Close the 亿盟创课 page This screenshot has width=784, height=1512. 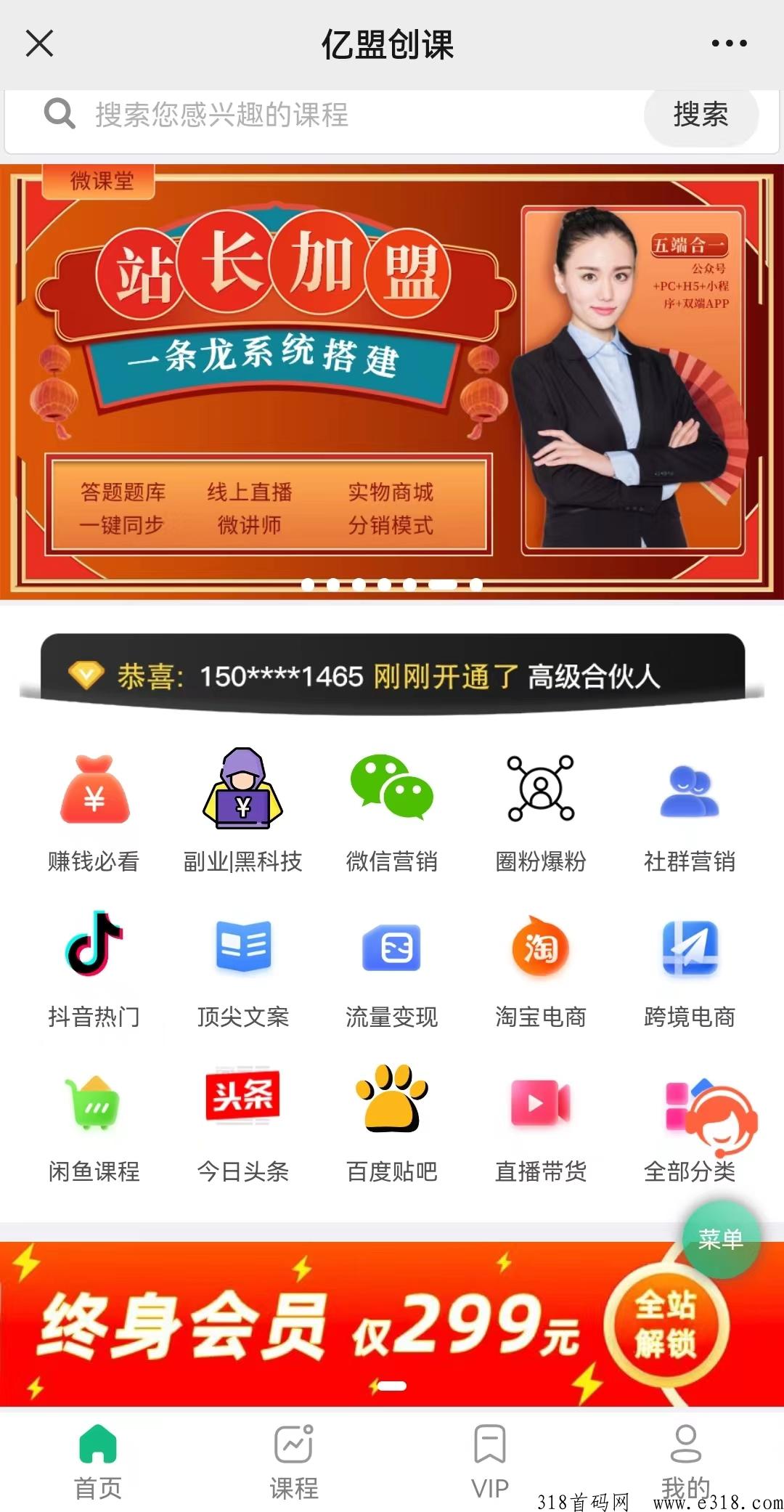(40, 44)
